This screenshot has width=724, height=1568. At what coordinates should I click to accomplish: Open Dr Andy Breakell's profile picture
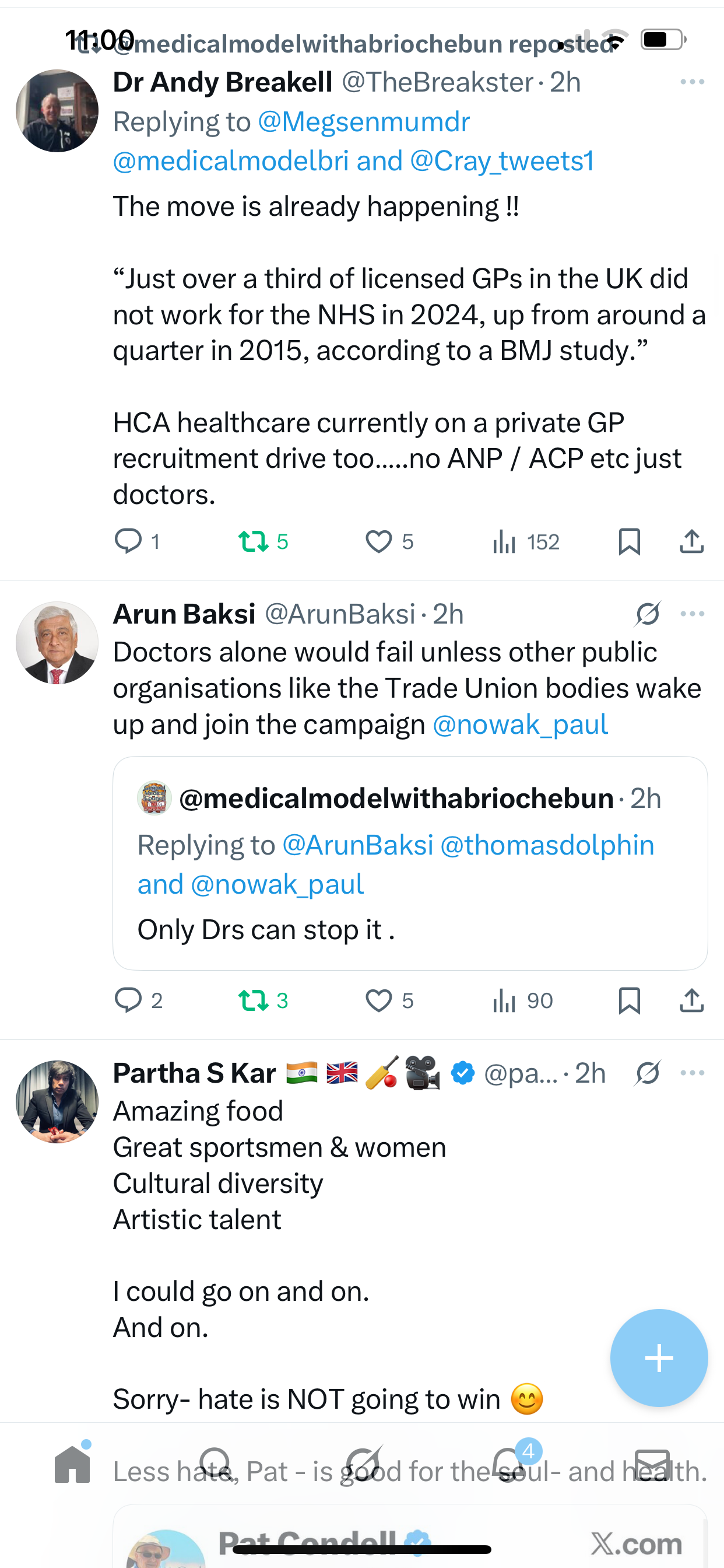click(57, 111)
